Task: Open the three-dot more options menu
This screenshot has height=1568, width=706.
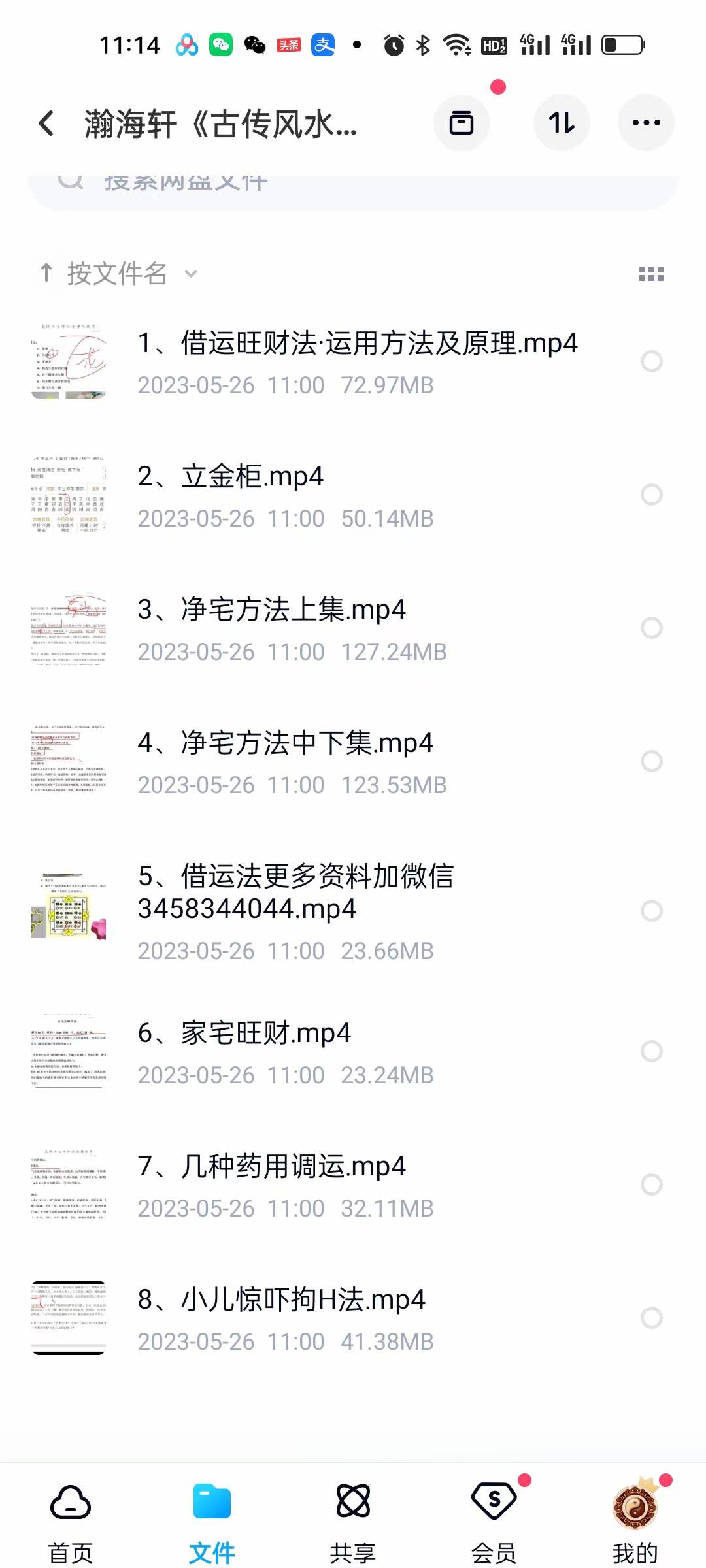Action: pyautogui.click(x=646, y=123)
